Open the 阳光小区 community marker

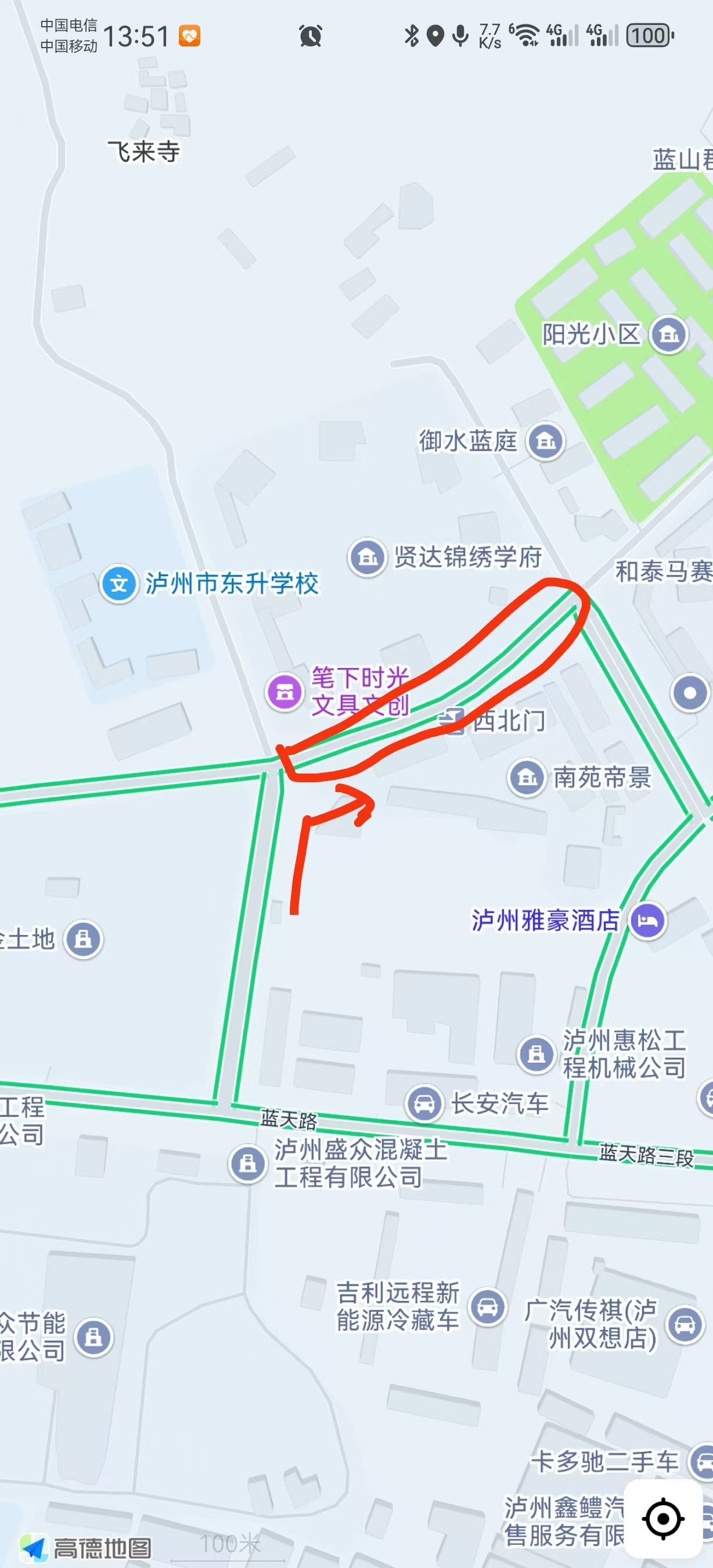click(669, 334)
